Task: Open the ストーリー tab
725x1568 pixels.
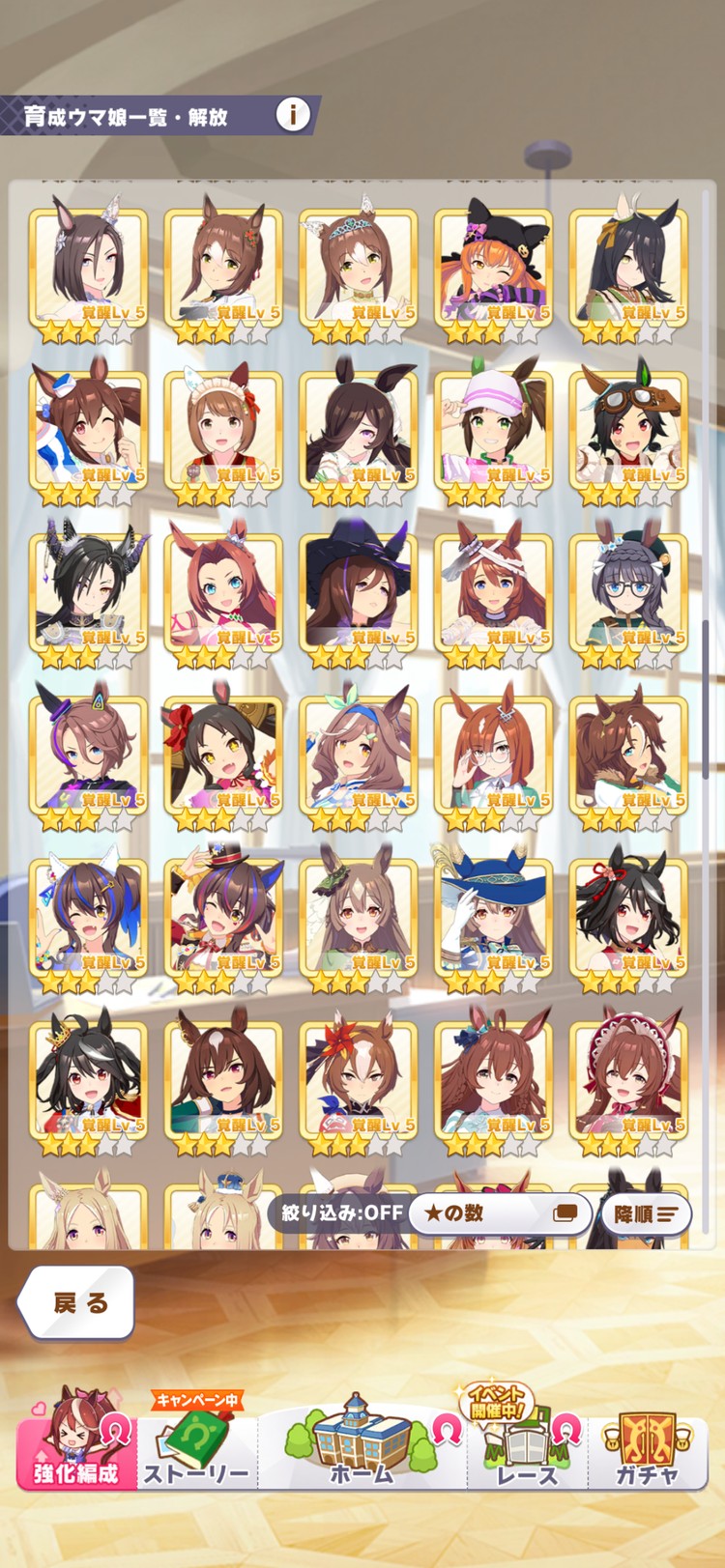Action: (197, 1442)
